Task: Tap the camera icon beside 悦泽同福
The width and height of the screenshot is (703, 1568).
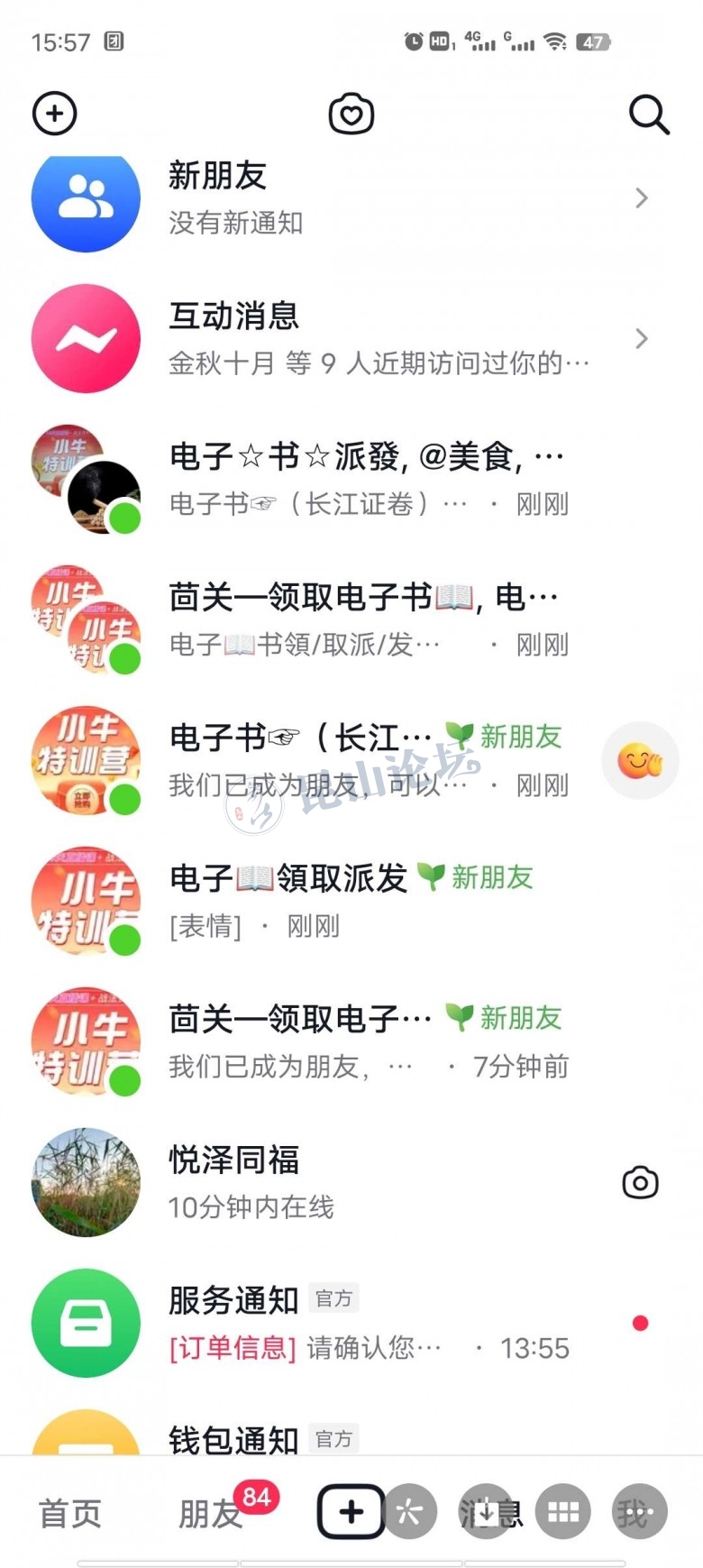Action: pos(640,1183)
